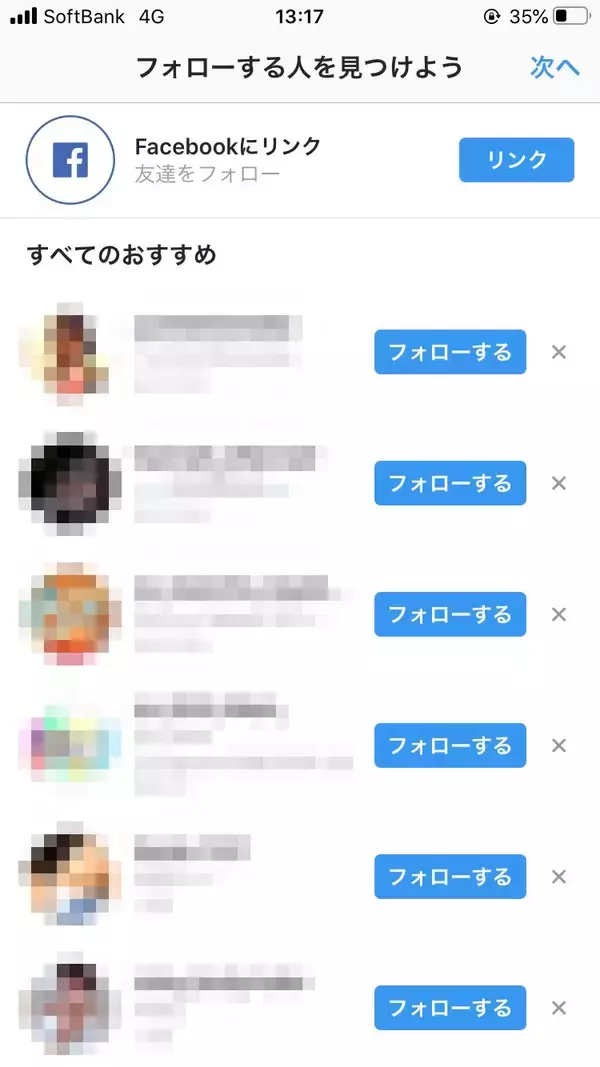Tap the リンク button to link Facebook
Viewport: 600px width, 1067px height.
click(516, 160)
